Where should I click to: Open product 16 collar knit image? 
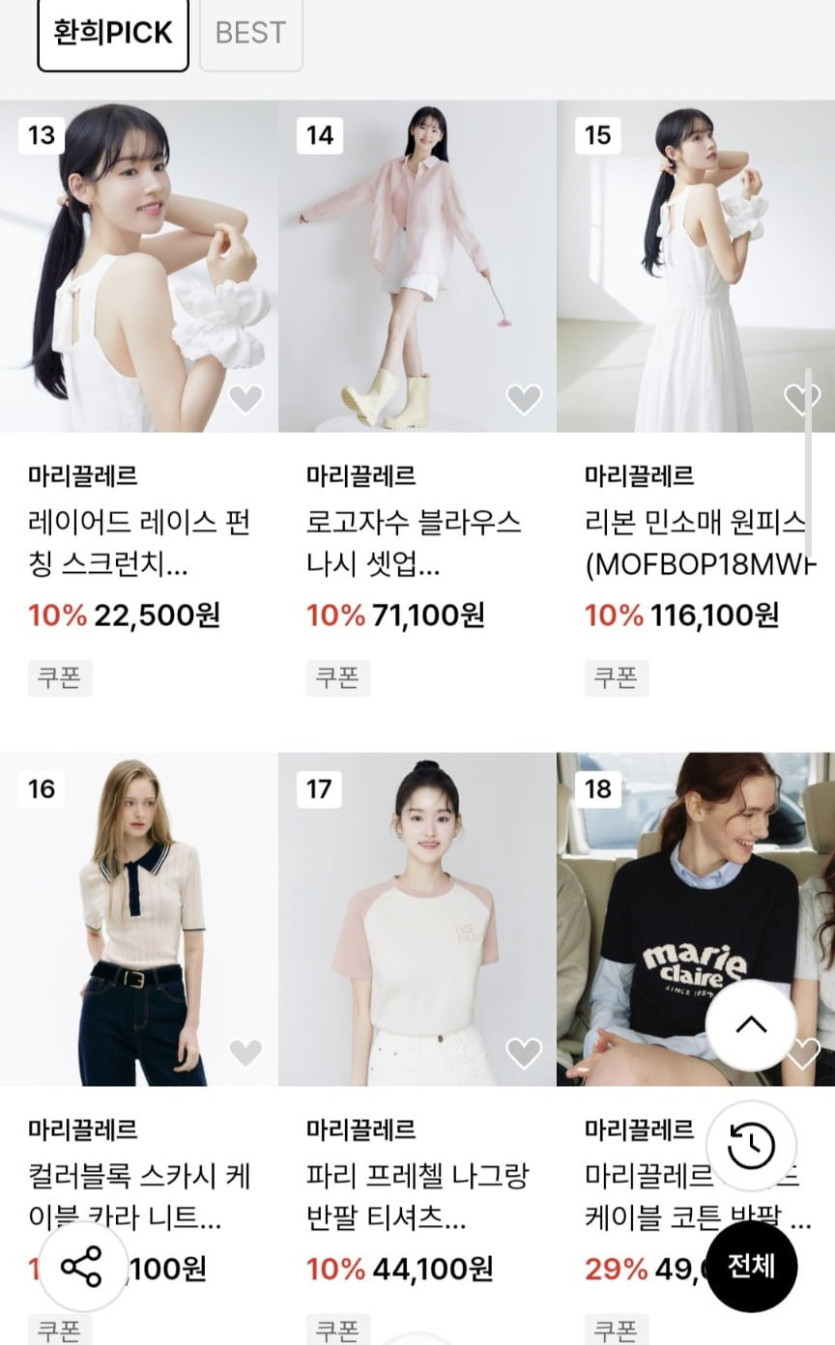138,918
